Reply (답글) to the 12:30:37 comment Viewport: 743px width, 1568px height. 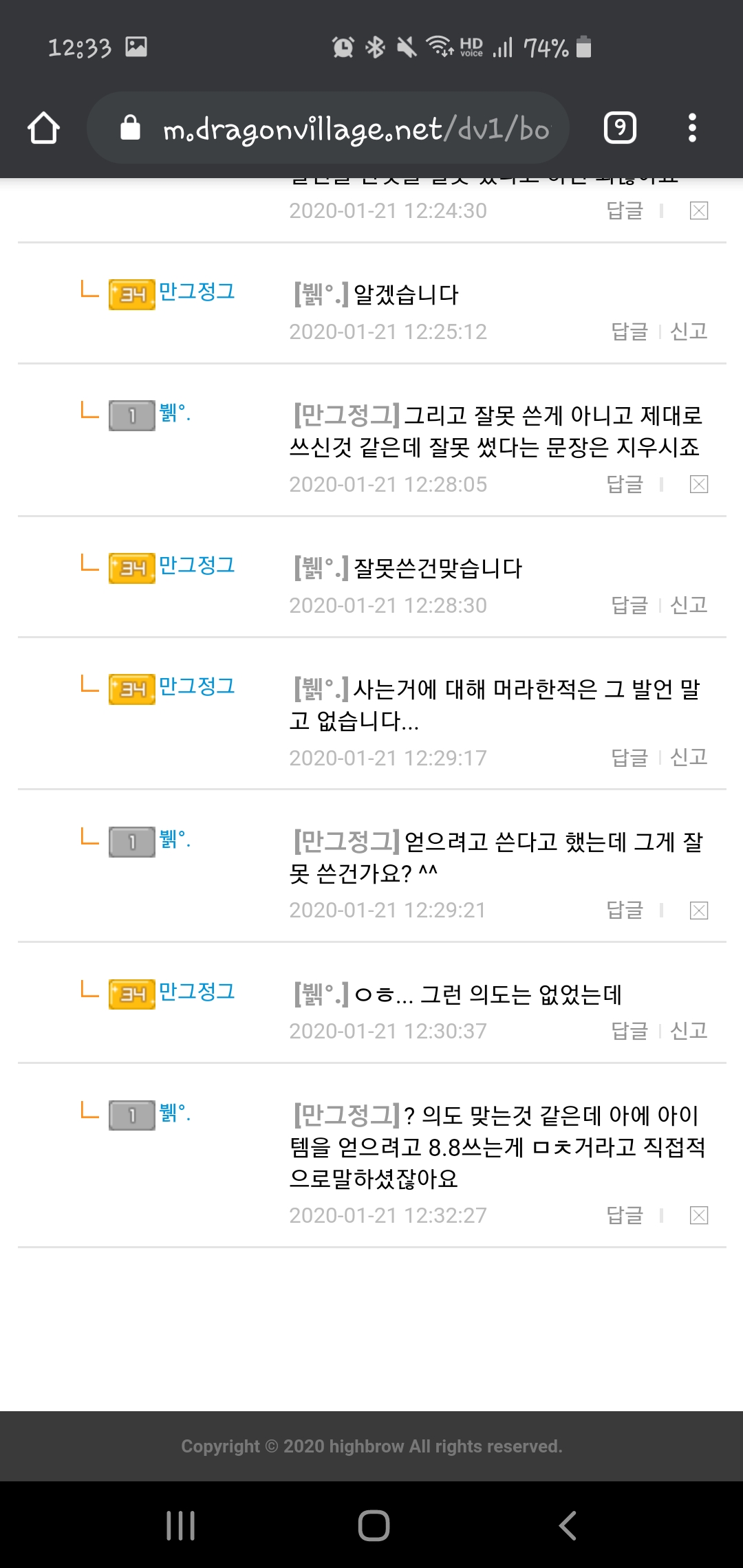click(629, 1031)
